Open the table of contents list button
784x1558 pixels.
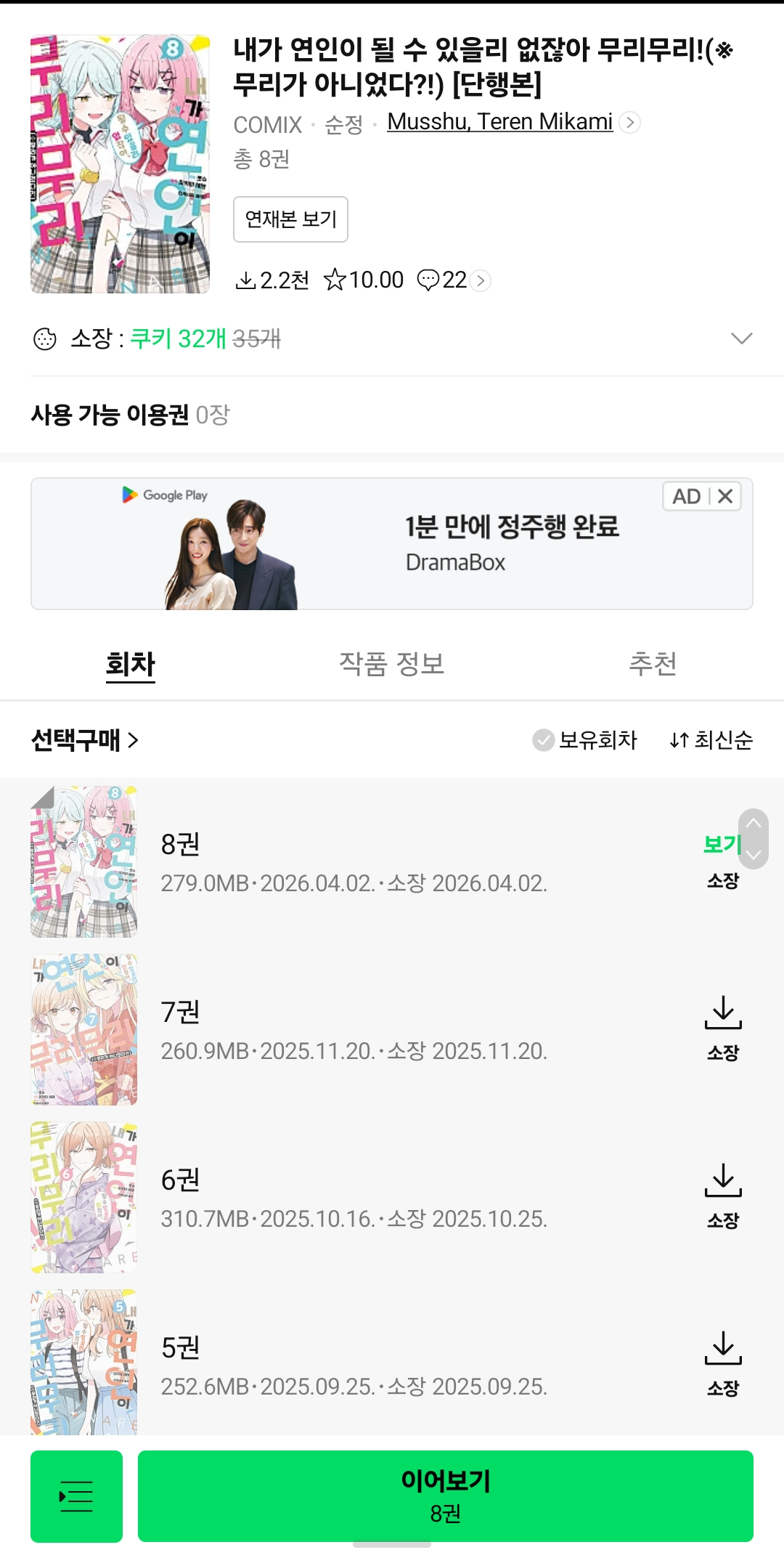(76, 1496)
